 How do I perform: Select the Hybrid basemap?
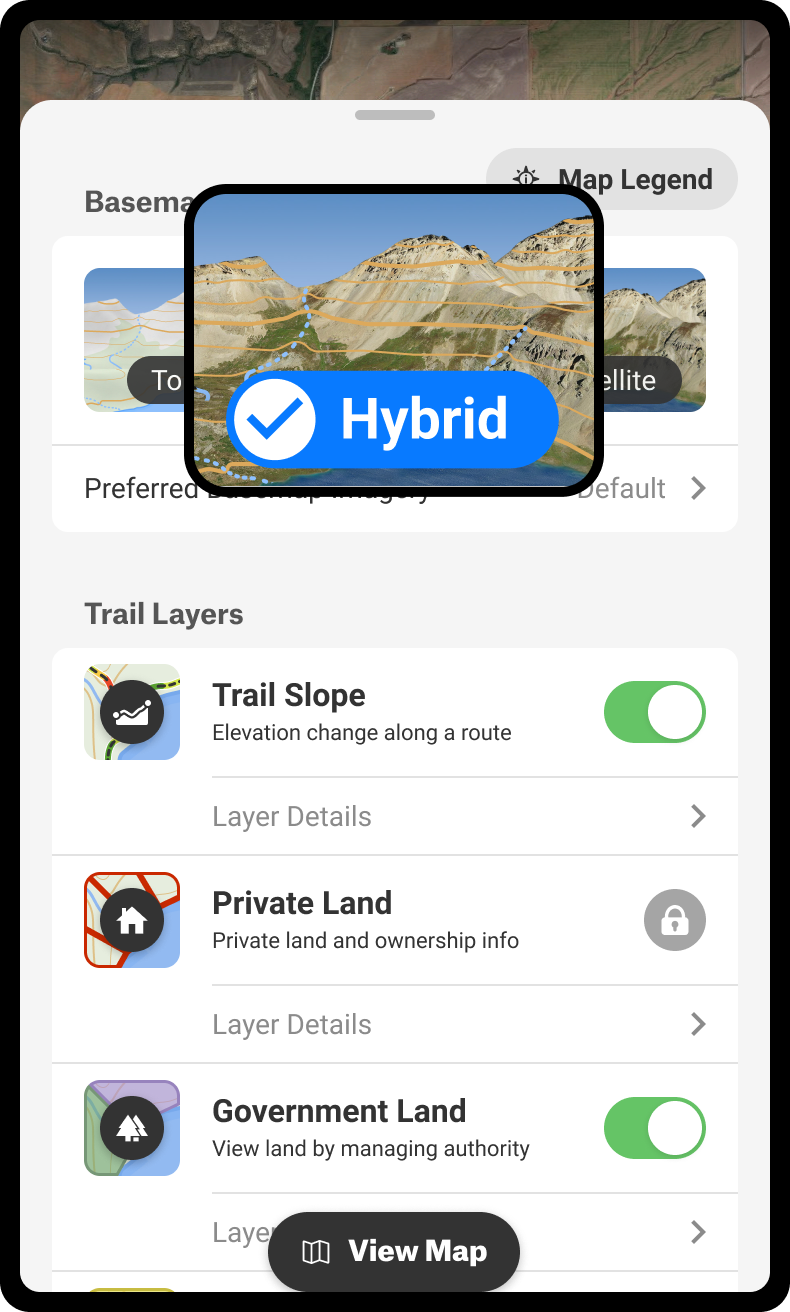pyautogui.click(x=394, y=340)
